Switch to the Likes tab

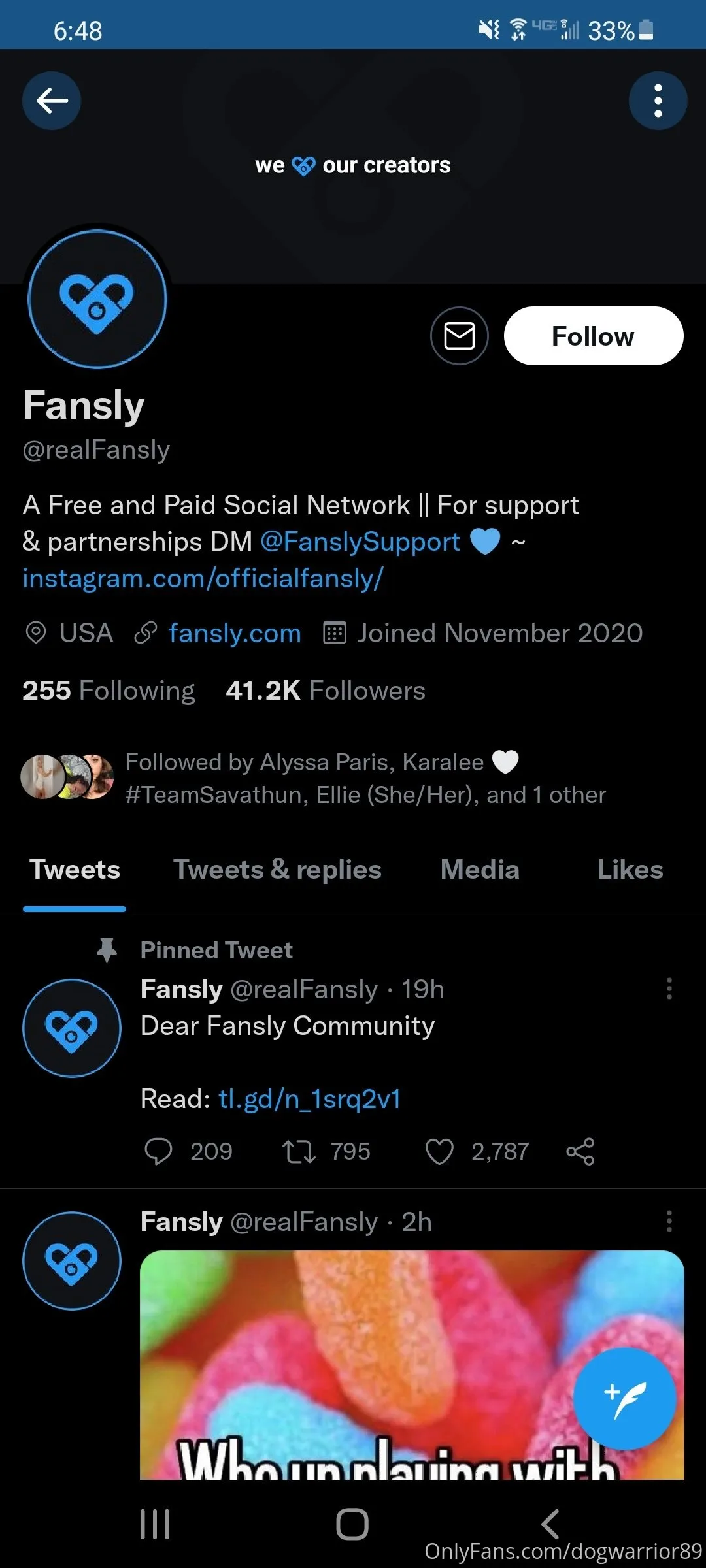coord(630,870)
